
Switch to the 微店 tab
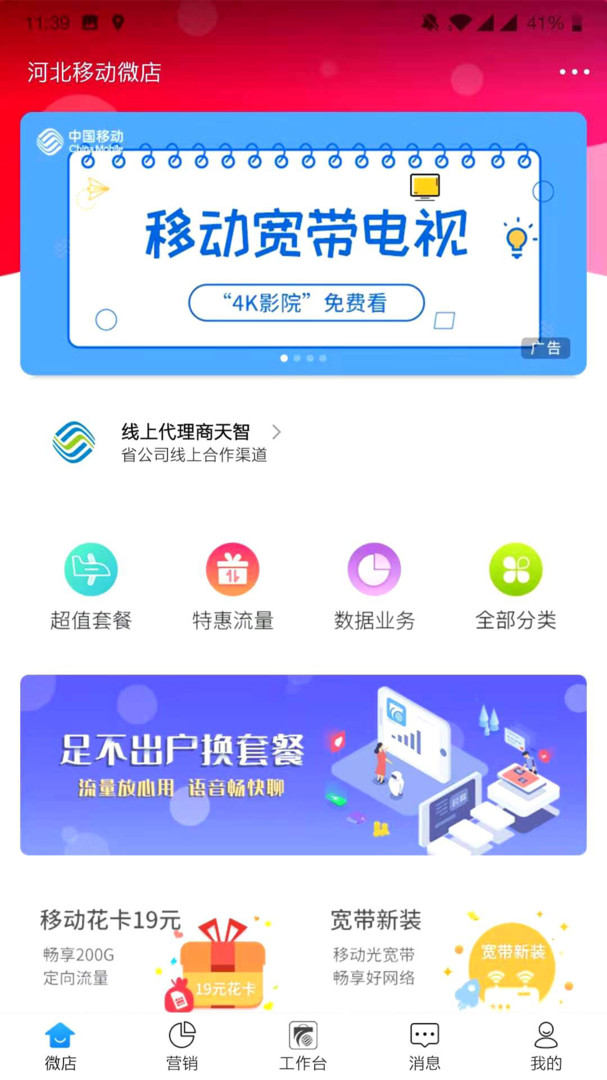60,1046
